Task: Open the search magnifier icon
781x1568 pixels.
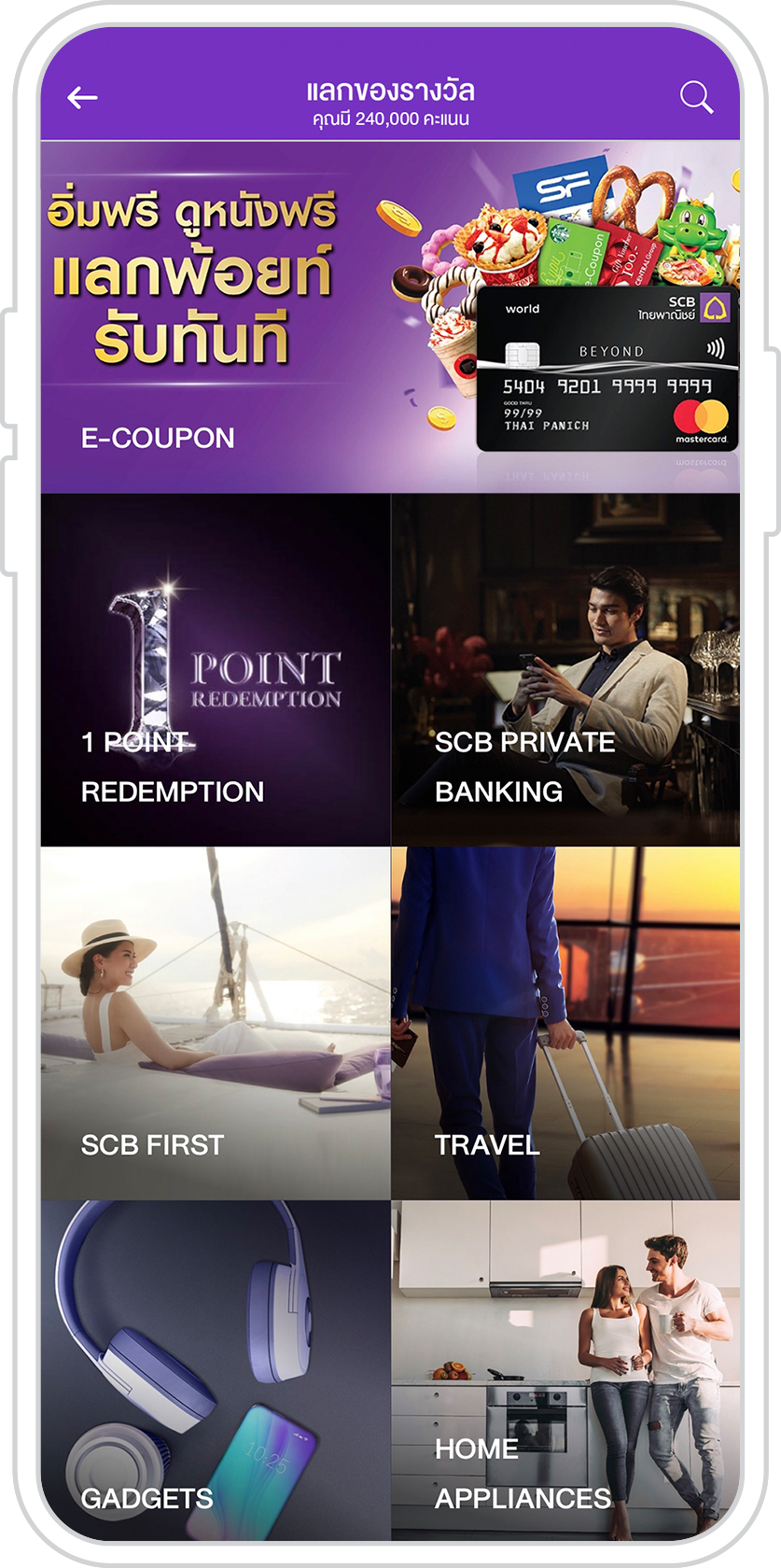Action: click(696, 97)
